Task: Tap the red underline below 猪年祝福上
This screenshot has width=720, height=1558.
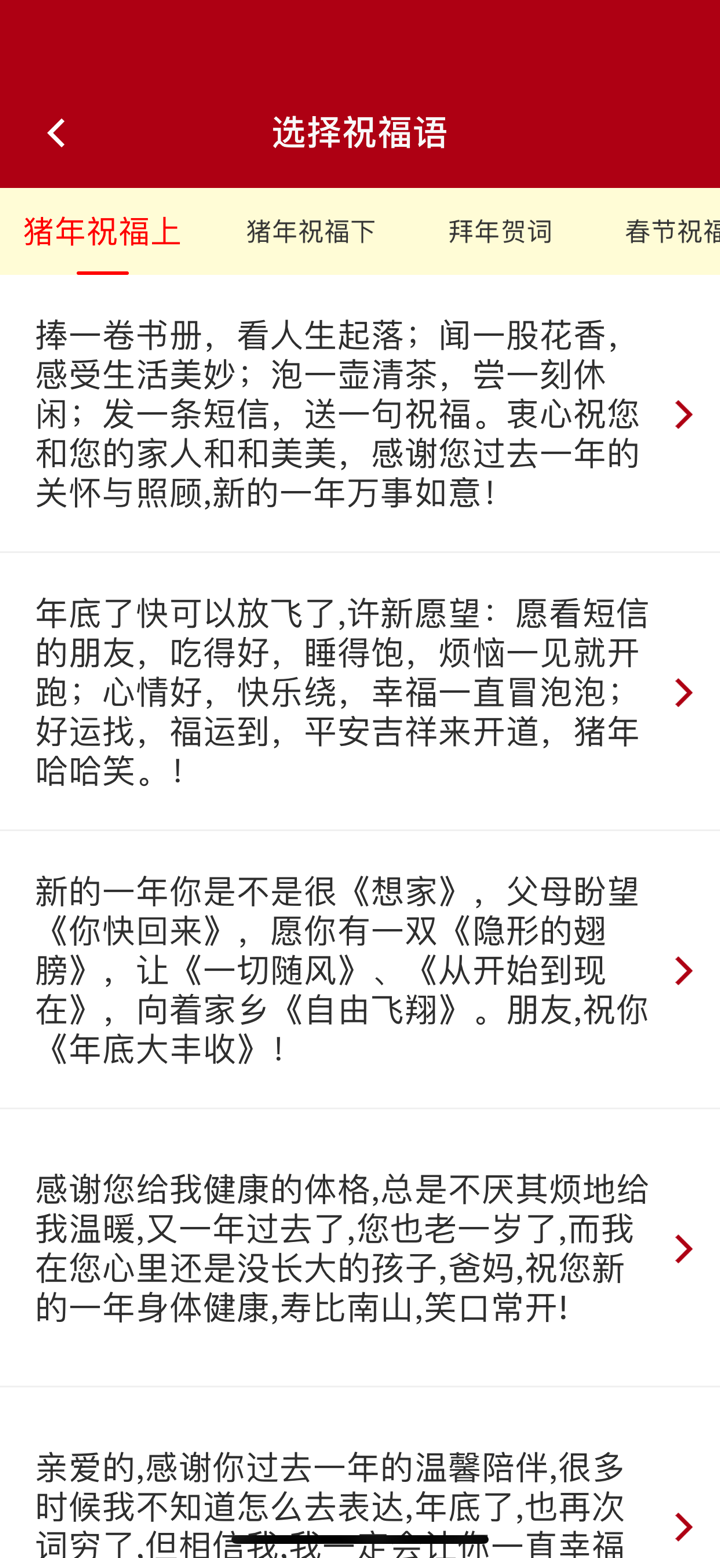Action: (x=103, y=270)
